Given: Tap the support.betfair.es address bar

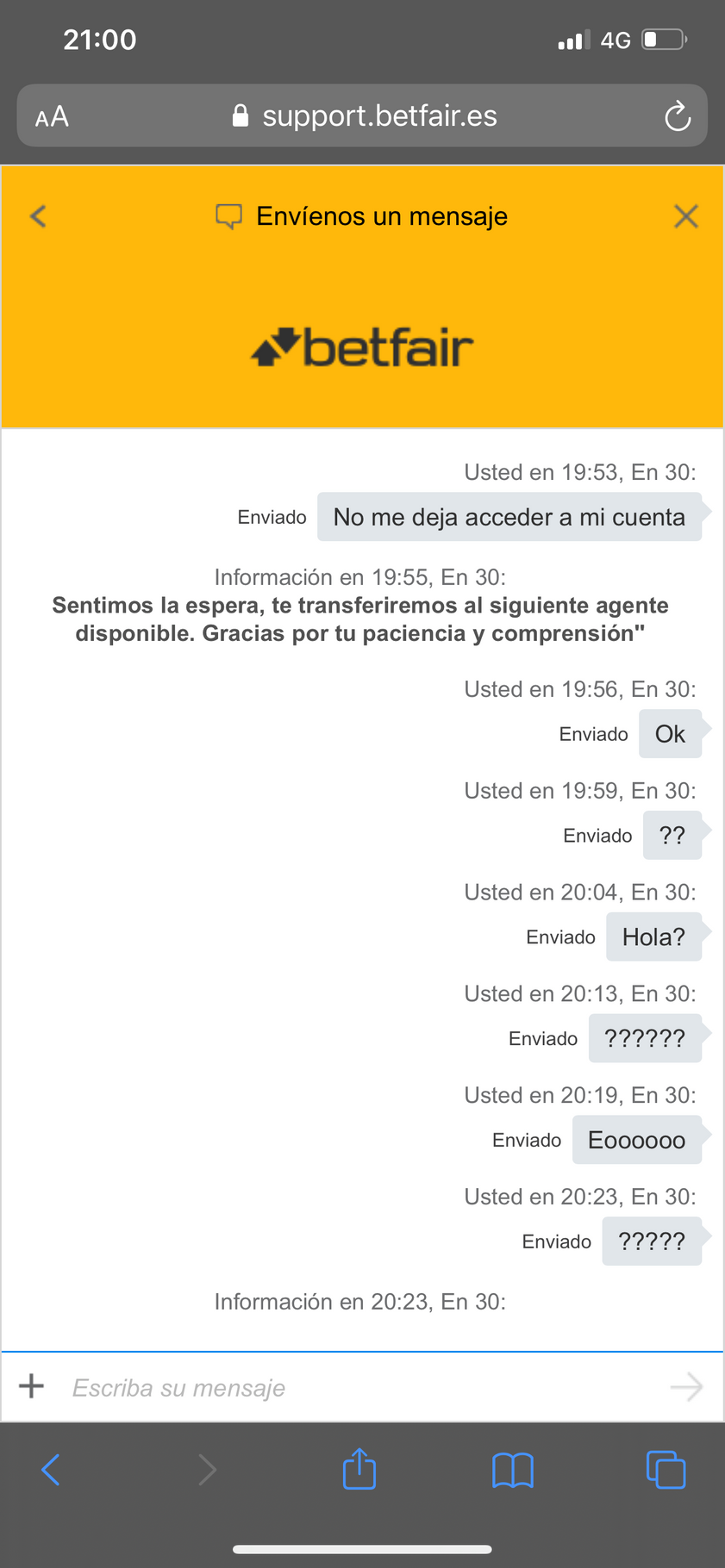Looking at the screenshot, I should (x=363, y=115).
